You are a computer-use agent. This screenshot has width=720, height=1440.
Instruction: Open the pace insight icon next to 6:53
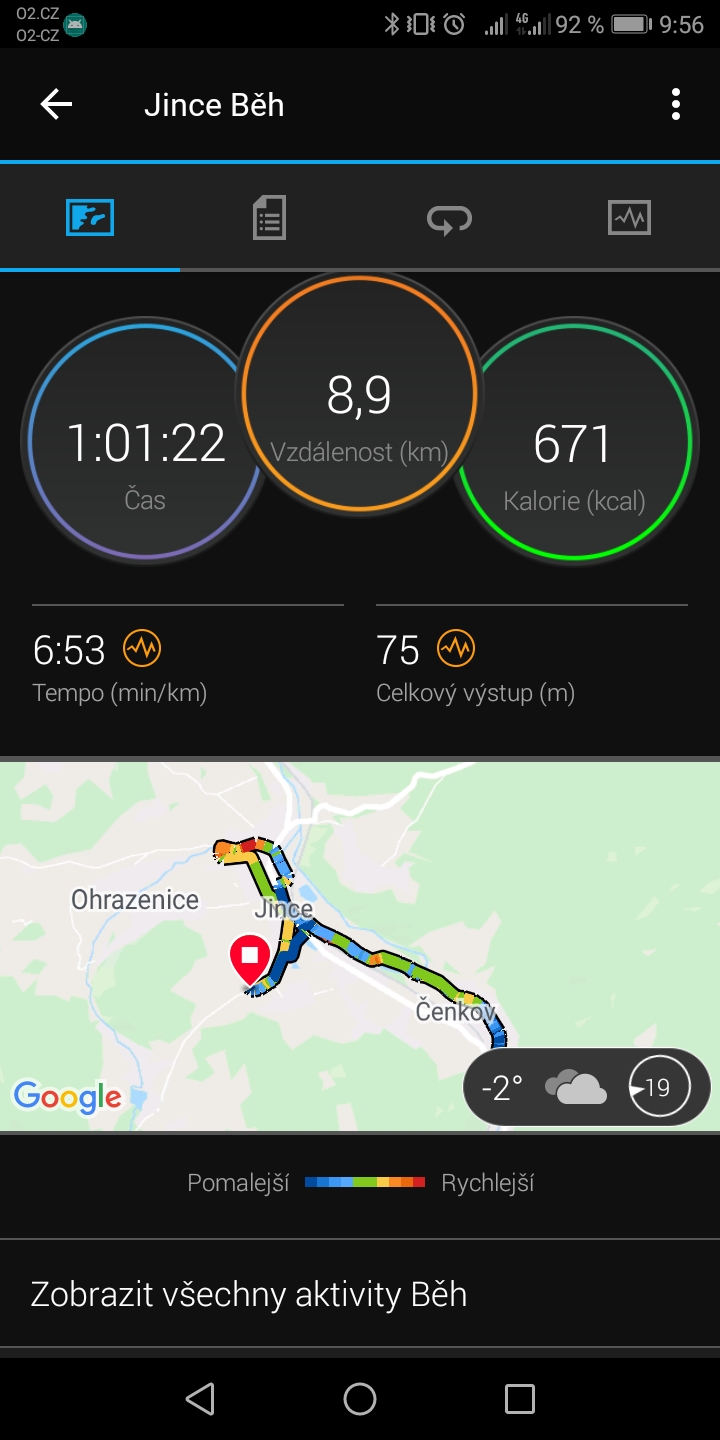click(x=142, y=650)
